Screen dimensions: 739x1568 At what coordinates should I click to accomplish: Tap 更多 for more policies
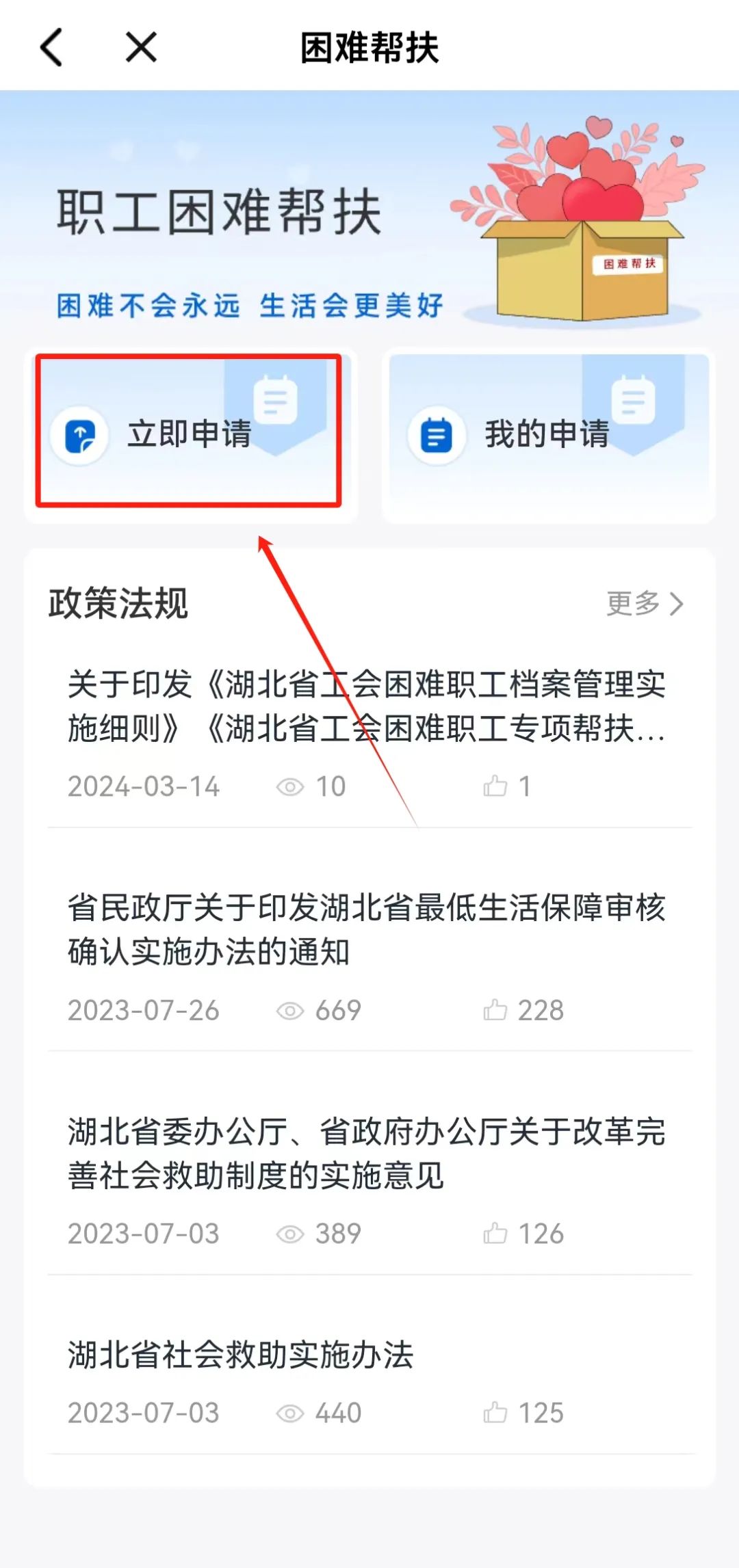pyautogui.click(x=645, y=603)
